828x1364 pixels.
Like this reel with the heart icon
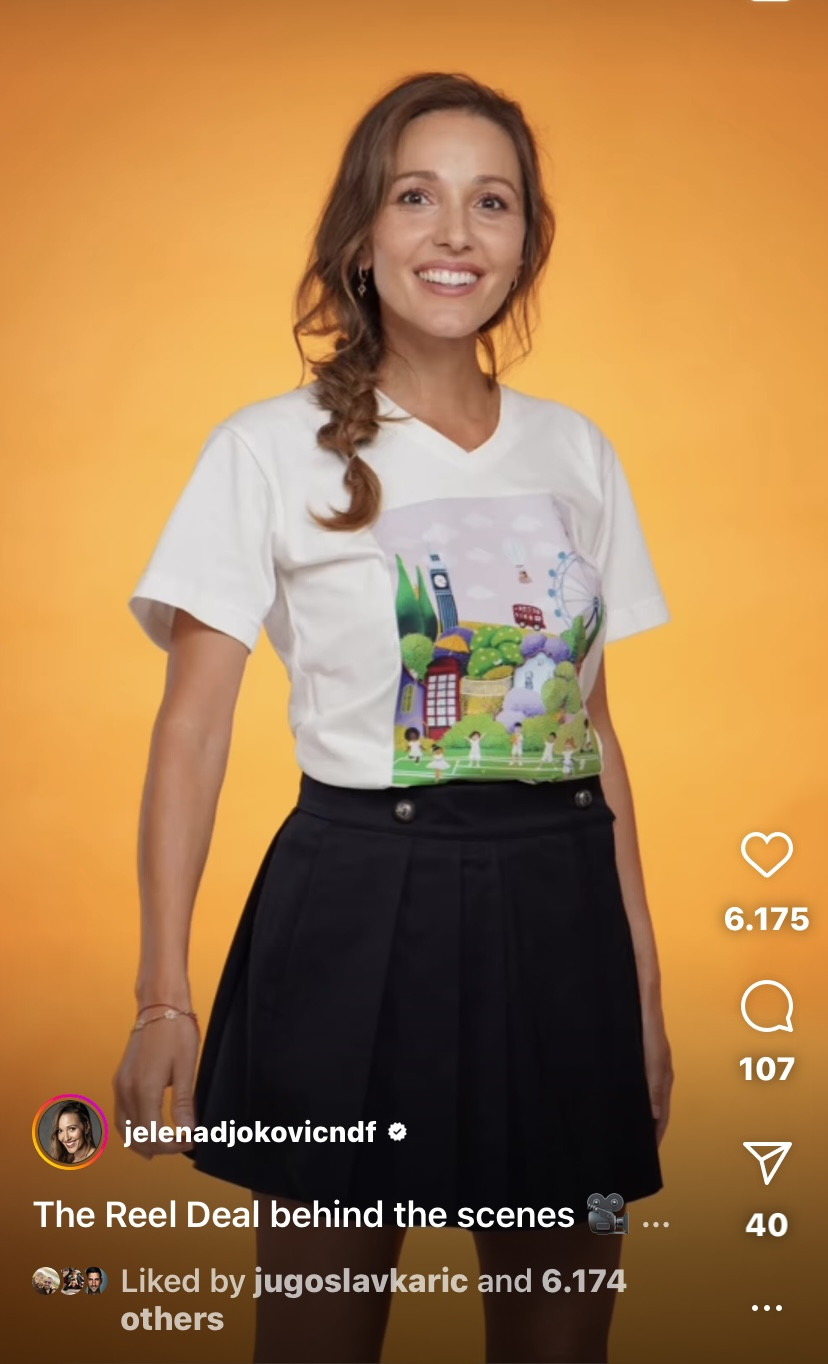(766, 855)
